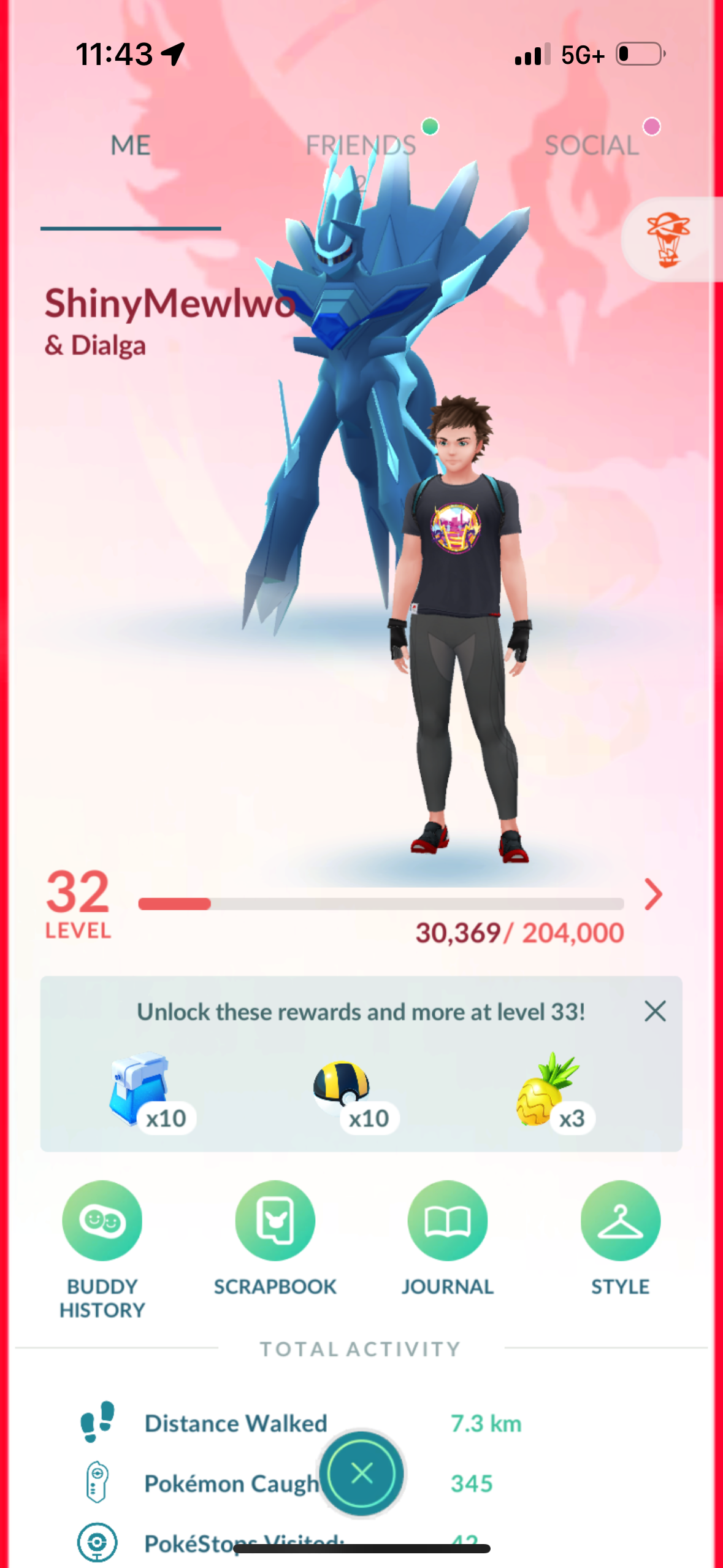Viewport: 723px width, 1568px height.
Task: Dismiss the level 33 rewards banner
Action: 655,1011
